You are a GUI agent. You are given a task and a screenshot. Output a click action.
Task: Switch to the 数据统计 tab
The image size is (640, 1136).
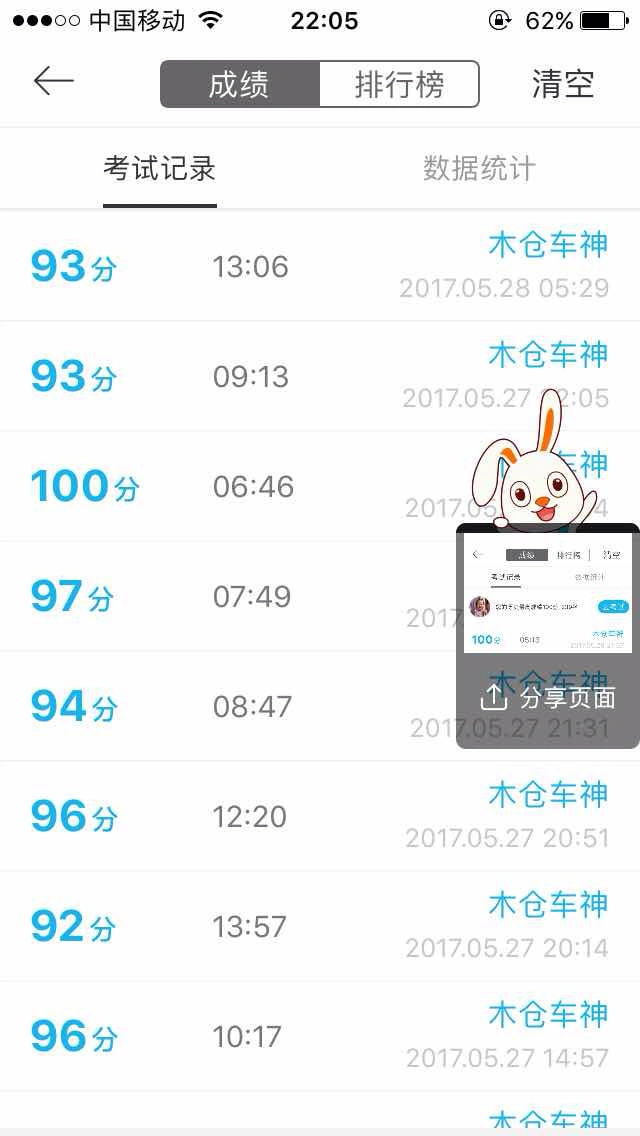(479, 168)
